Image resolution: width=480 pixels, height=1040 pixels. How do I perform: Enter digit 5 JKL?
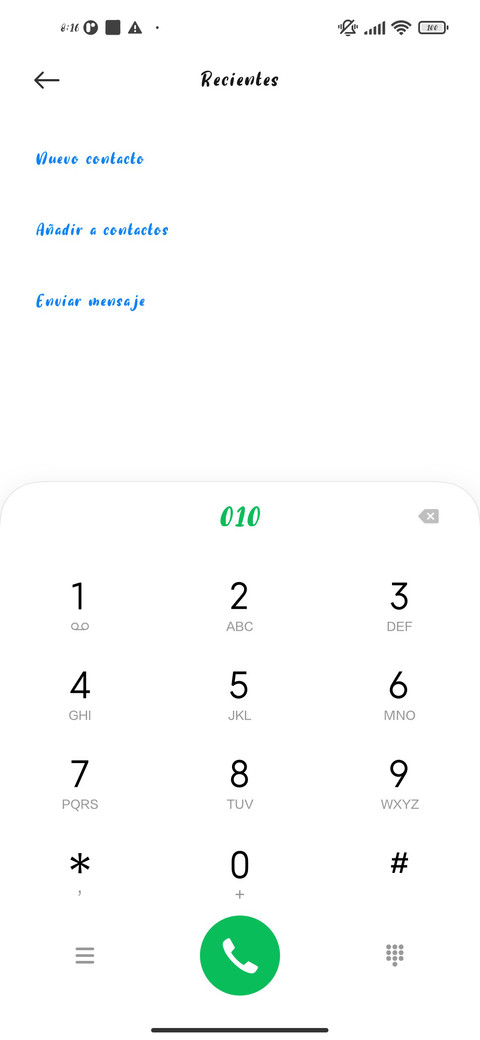tap(239, 695)
